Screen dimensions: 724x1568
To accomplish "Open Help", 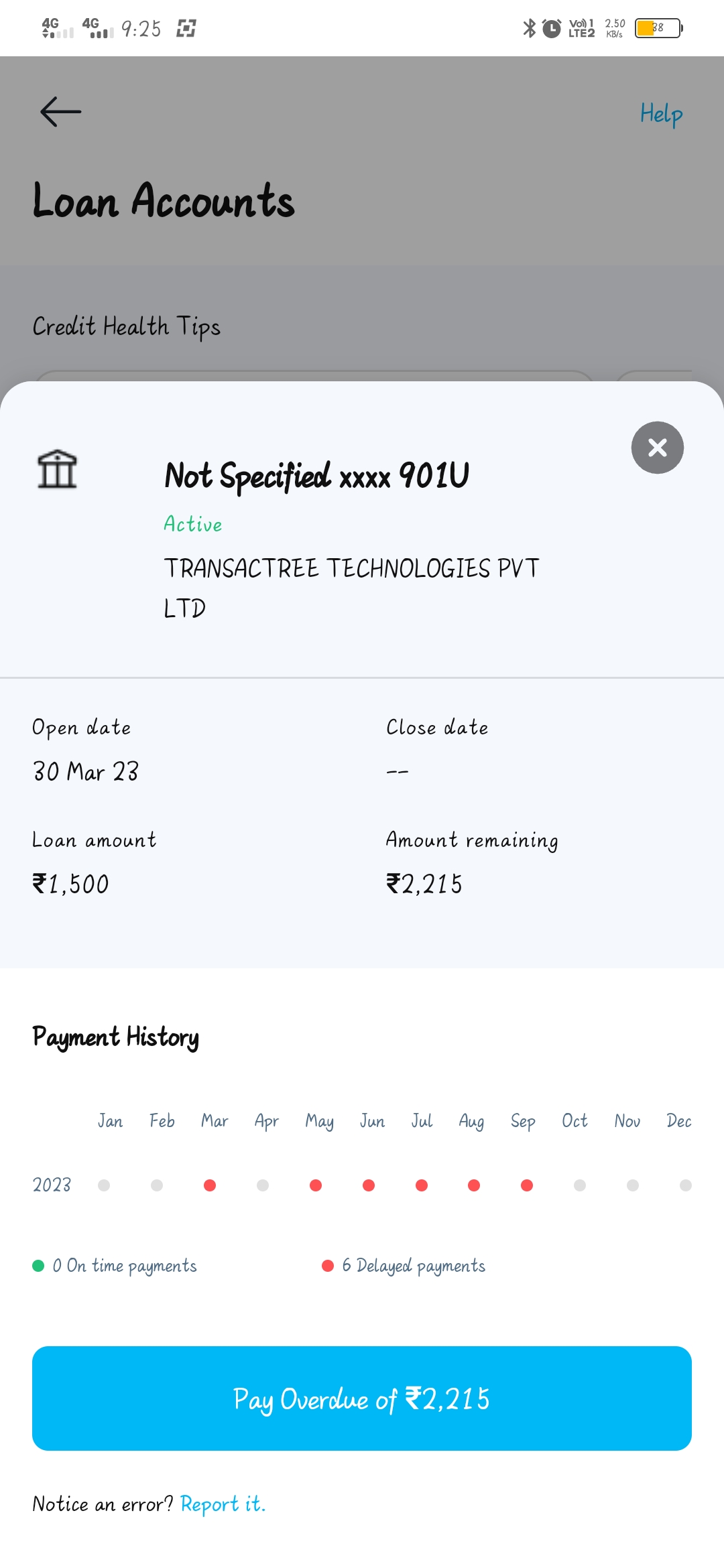I will (661, 114).
